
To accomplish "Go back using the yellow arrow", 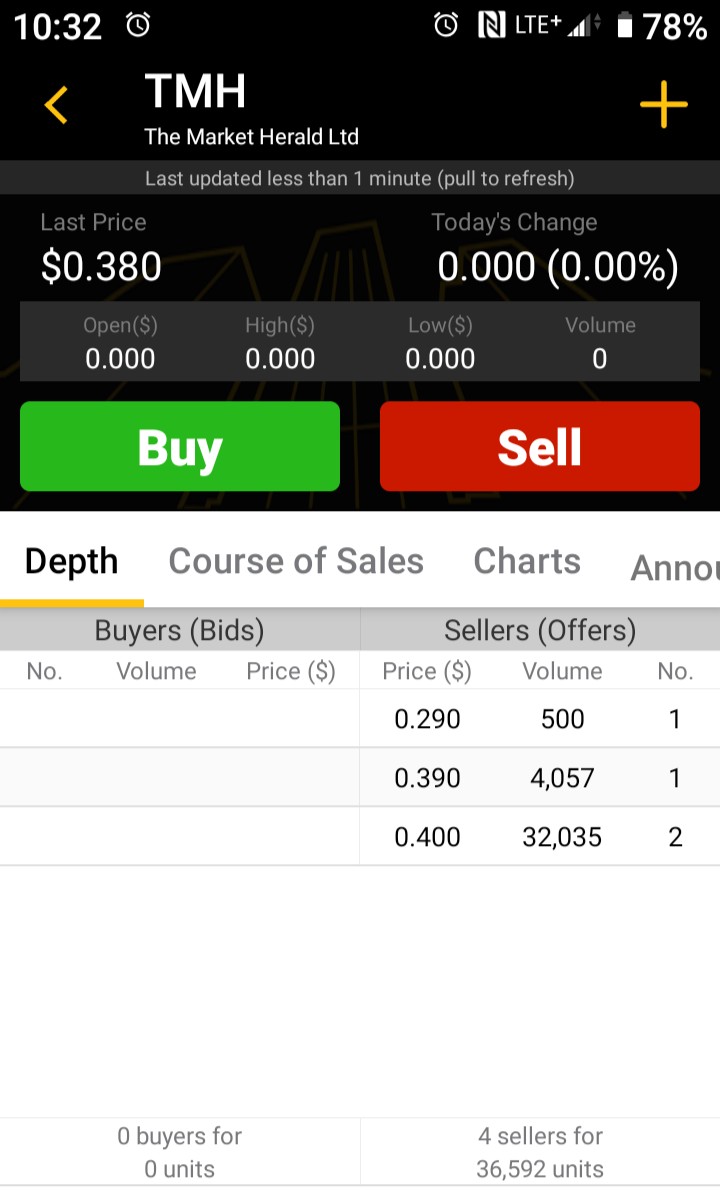I will 57,105.
